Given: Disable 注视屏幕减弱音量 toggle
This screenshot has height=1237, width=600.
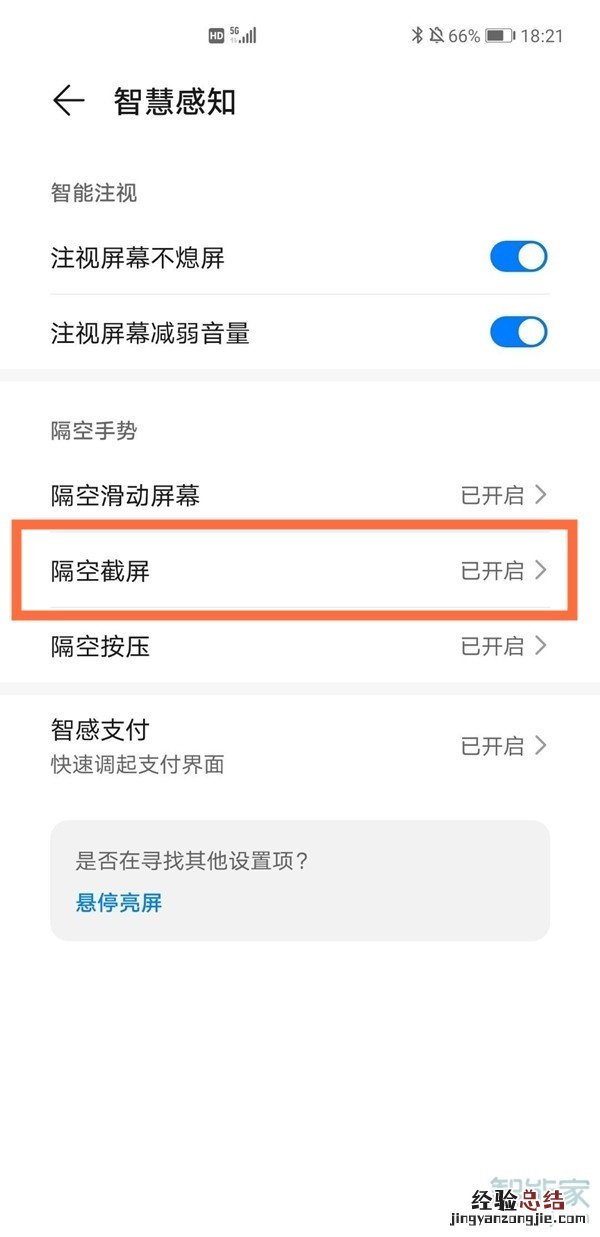Looking at the screenshot, I should [x=518, y=332].
